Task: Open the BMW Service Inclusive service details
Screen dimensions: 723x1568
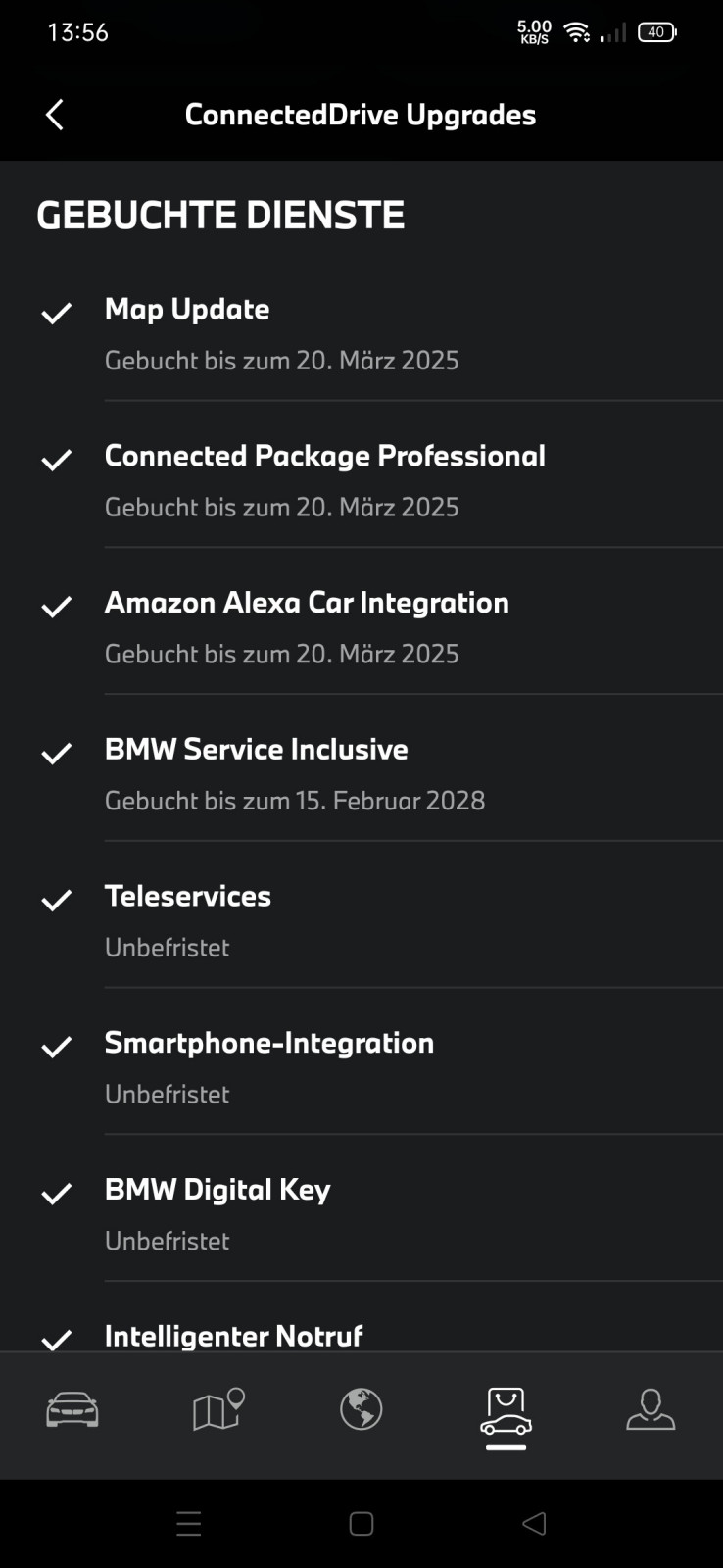Action: pyautogui.click(x=256, y=750)
